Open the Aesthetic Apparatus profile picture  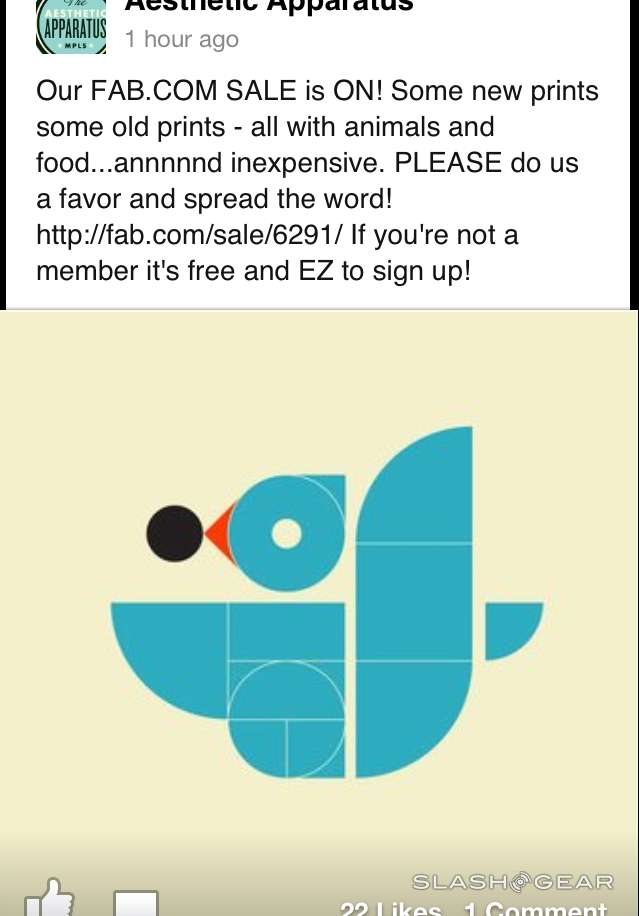(70, 25)
